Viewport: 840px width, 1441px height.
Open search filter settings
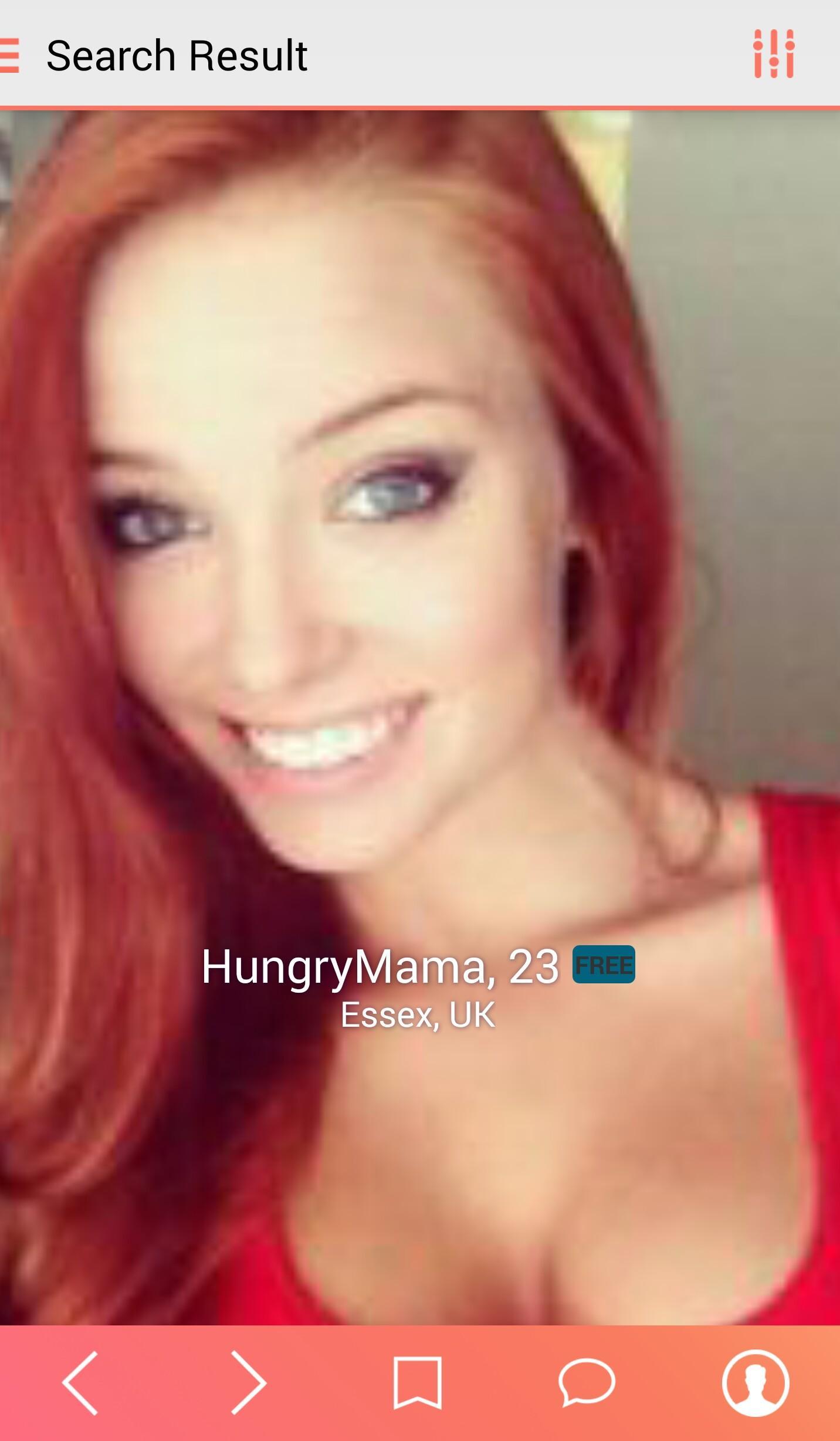coord(773,53)
